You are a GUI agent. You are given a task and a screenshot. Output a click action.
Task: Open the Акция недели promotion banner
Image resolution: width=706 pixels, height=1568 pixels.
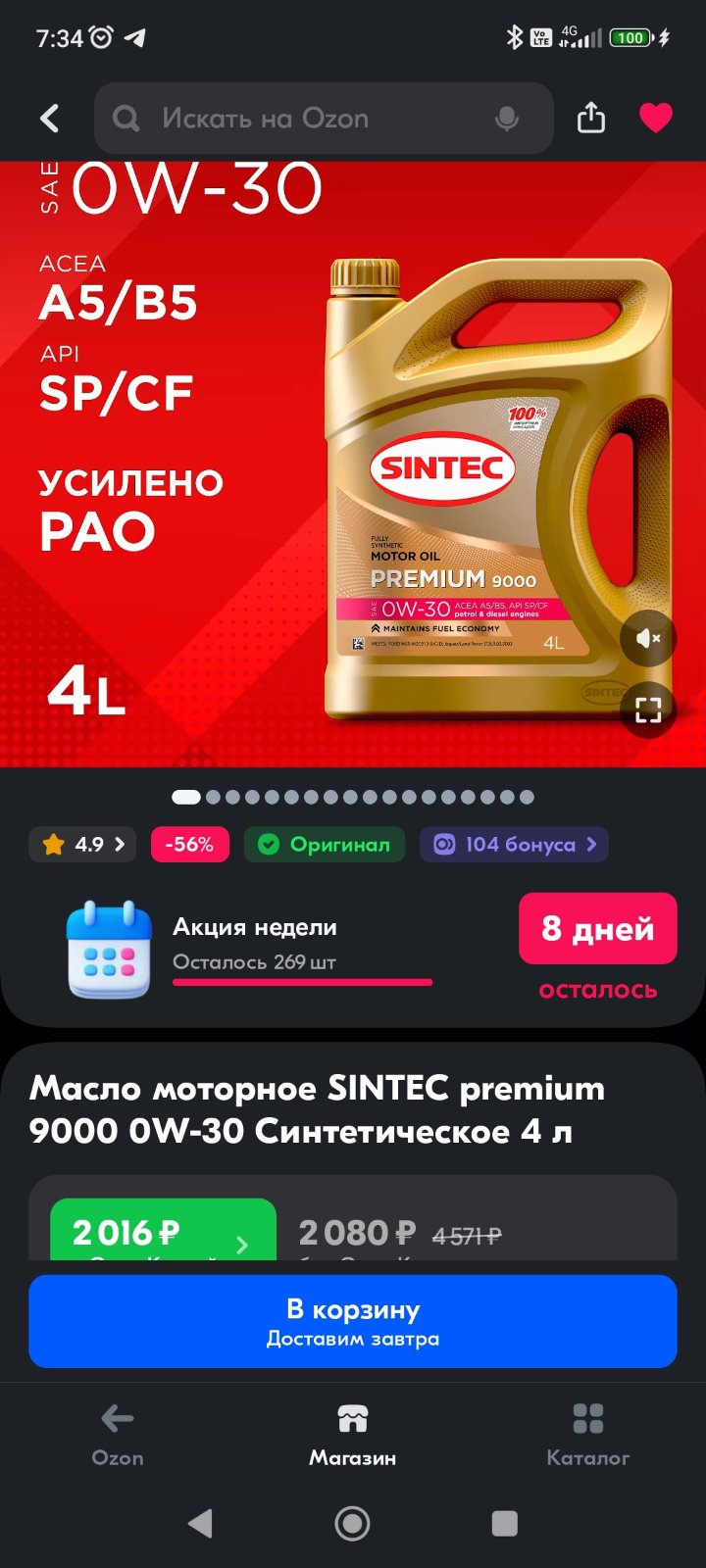pos(353,951)
